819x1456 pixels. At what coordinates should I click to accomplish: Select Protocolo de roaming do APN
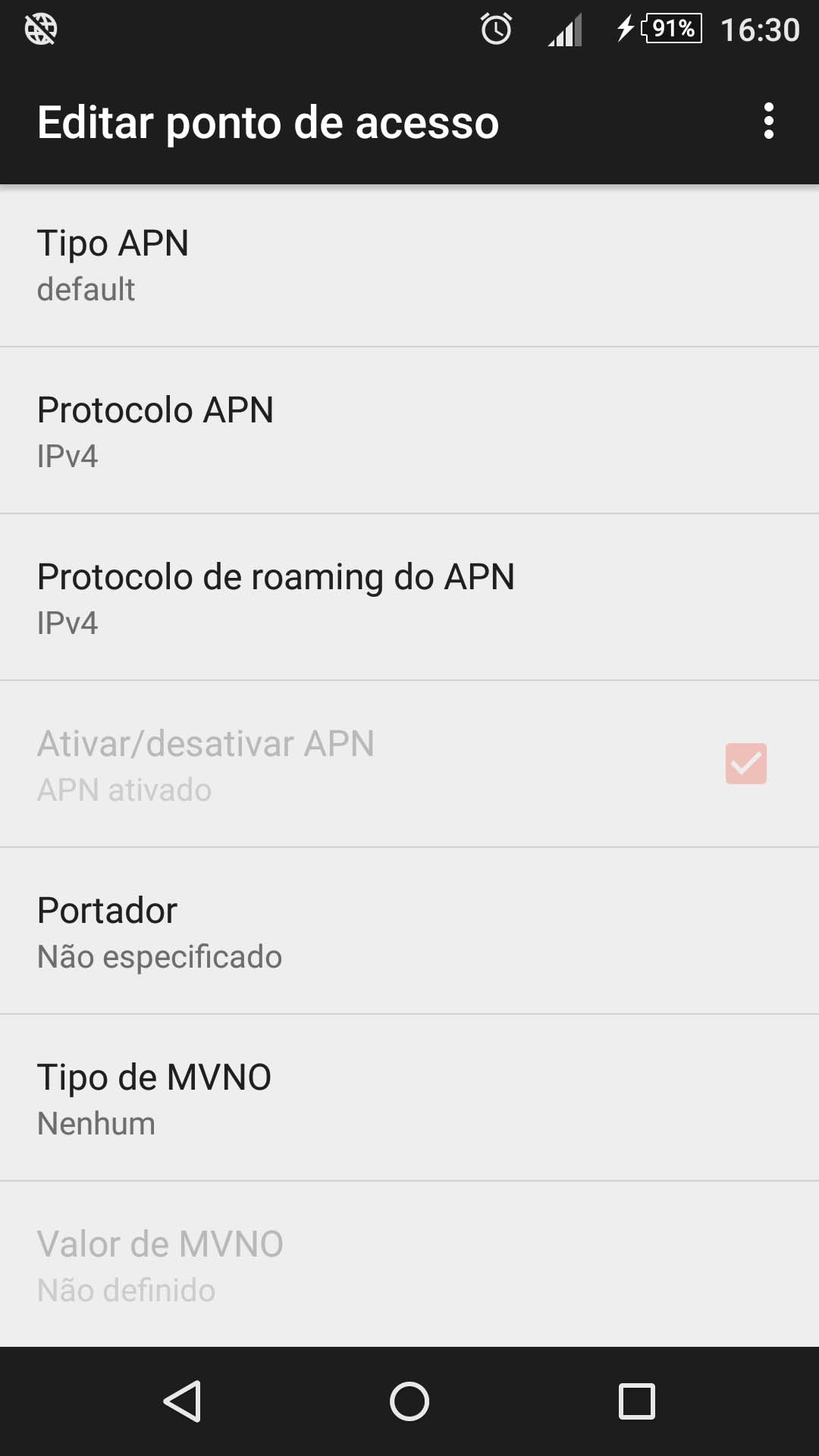[409, 598]
